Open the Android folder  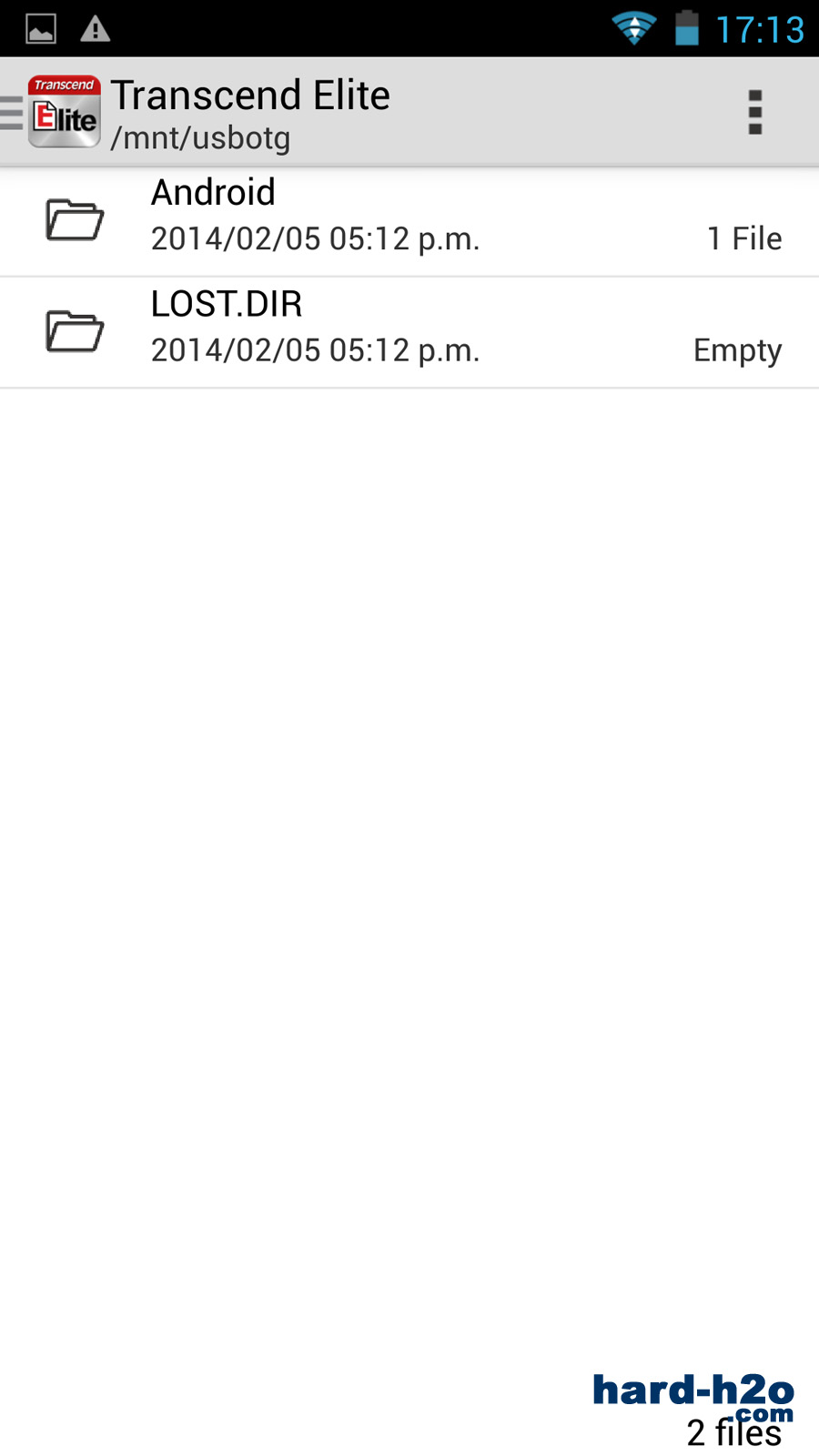click(x=409, y=221)
